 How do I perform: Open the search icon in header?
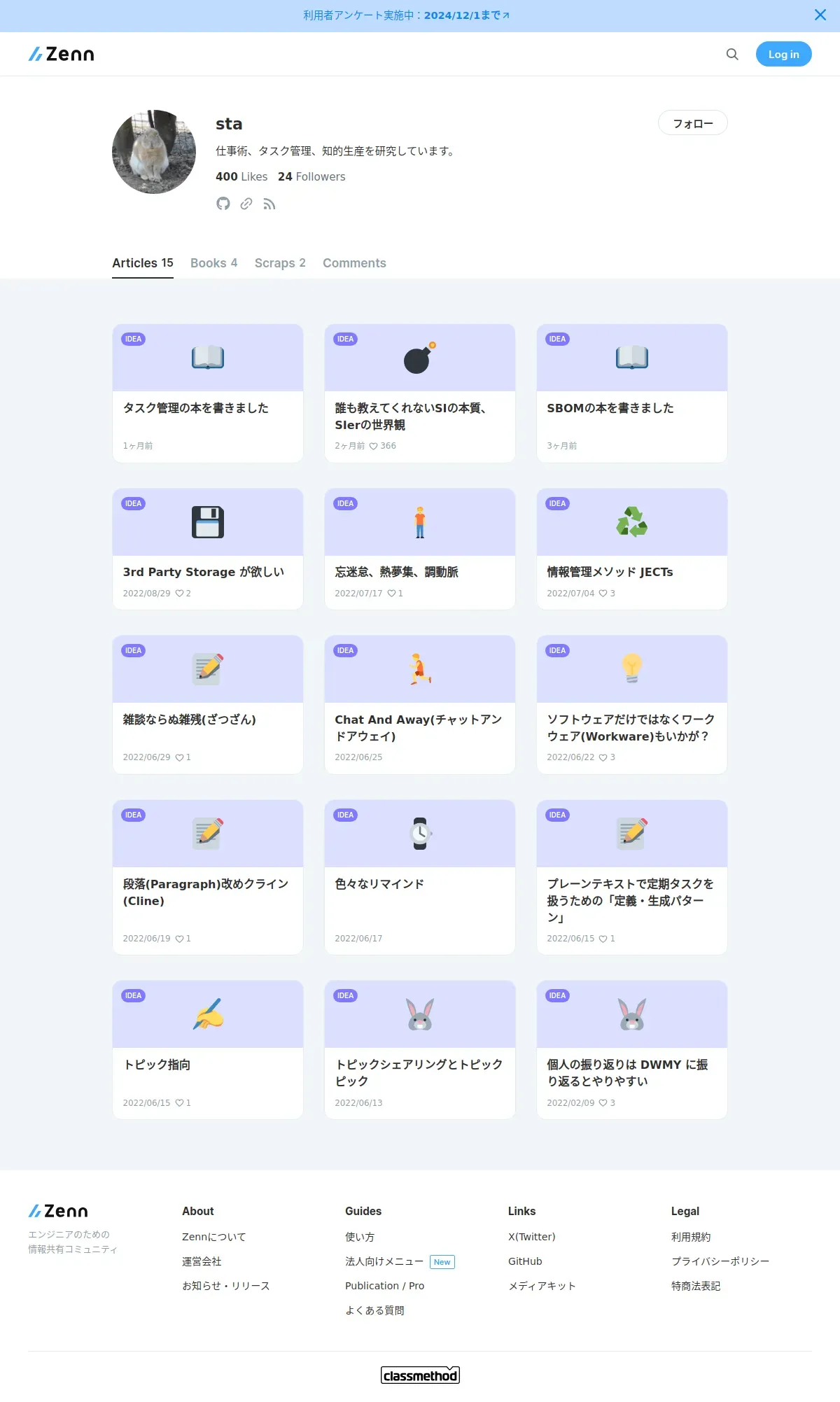point(732,54)
